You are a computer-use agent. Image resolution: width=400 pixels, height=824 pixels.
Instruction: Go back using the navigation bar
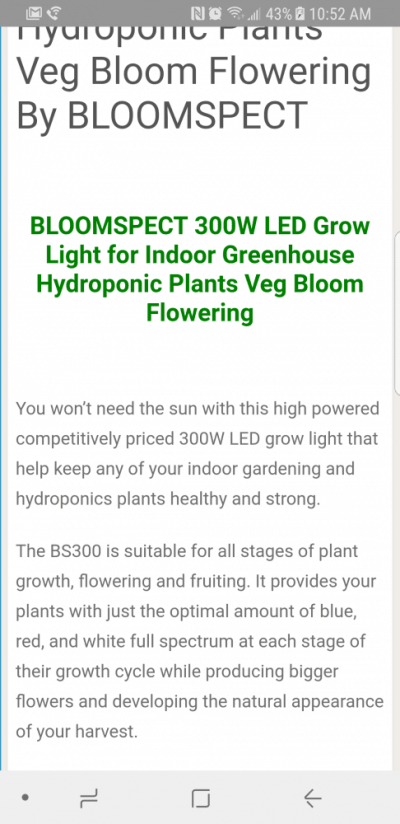click(x=313, y=799)
